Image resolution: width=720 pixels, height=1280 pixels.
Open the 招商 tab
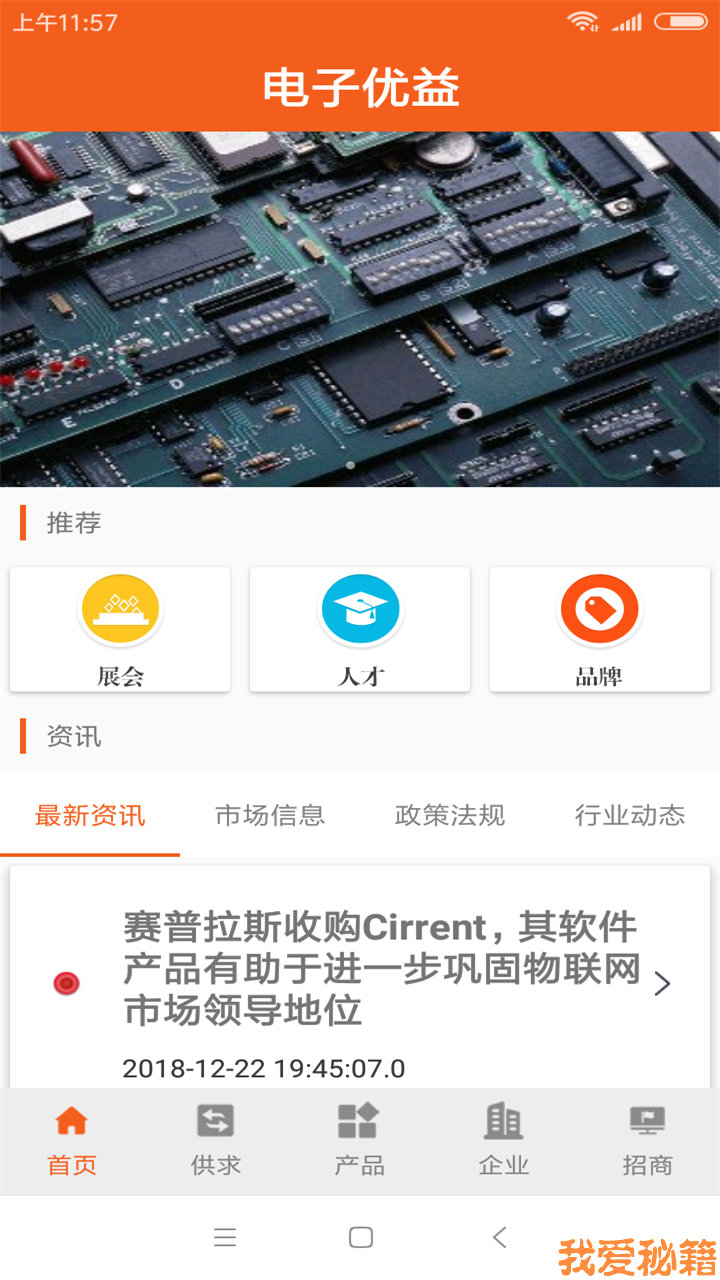pyautogui.click(x=647, y=1140)
